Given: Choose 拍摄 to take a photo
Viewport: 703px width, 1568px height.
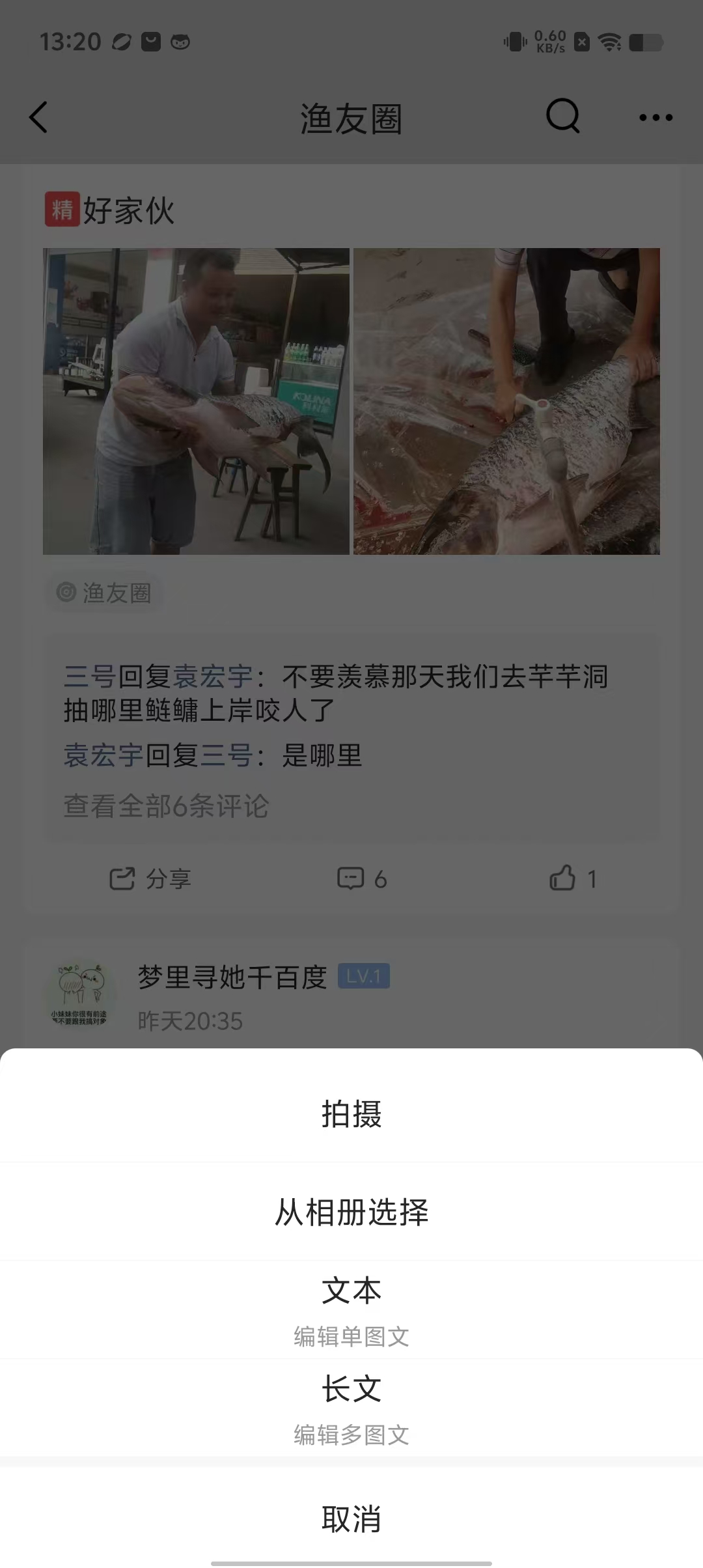Looking at the screenshot, I should (351, 1114).
